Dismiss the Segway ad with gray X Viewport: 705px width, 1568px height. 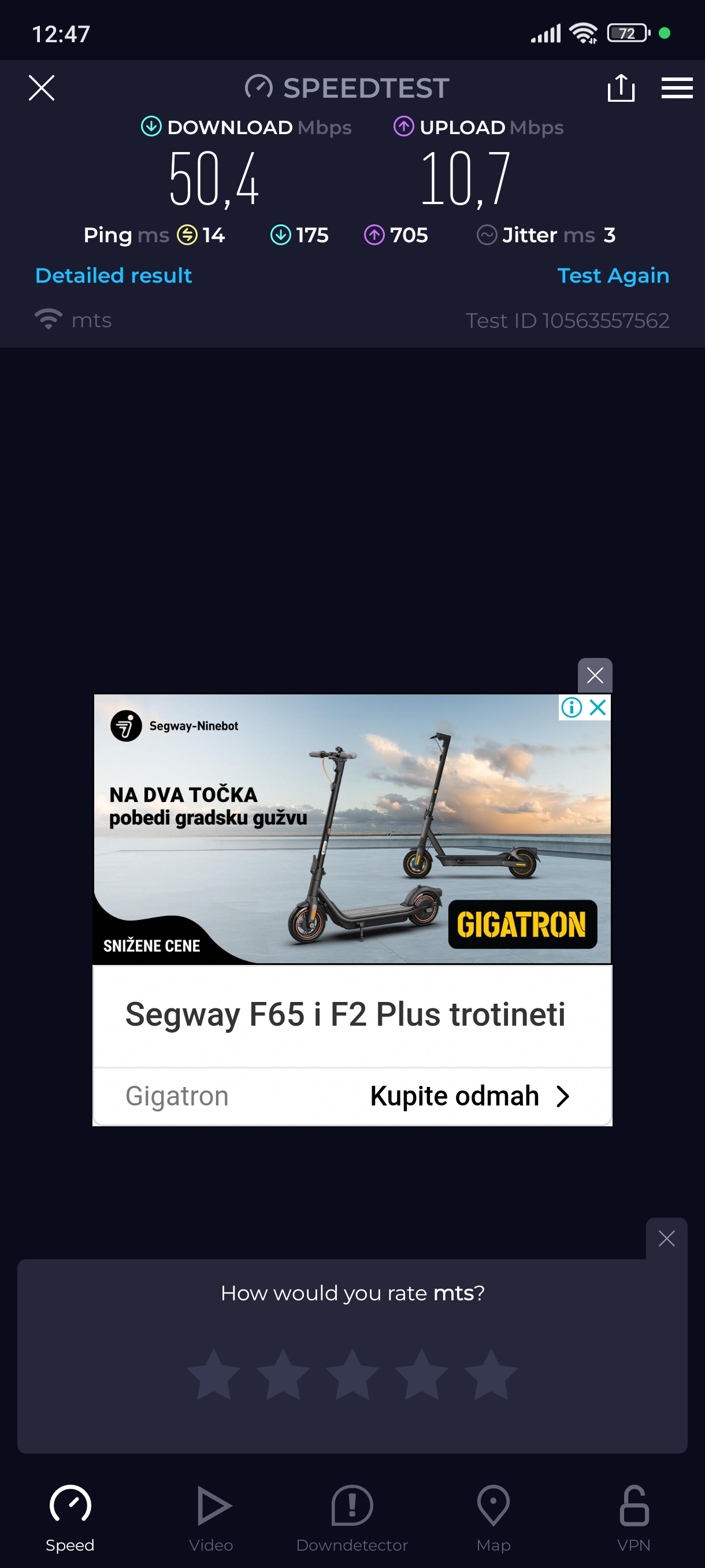[594, 674]
